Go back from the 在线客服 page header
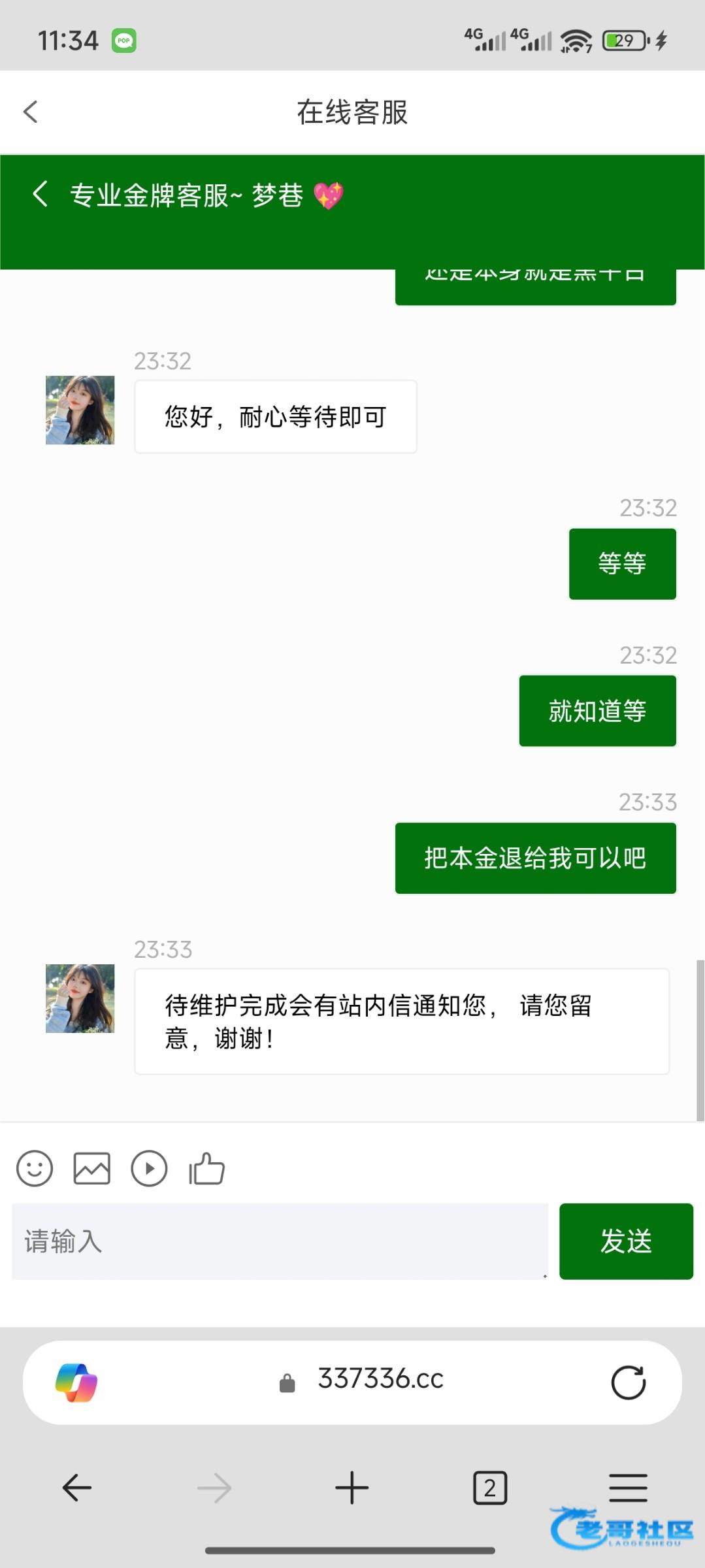 [31, 112]
